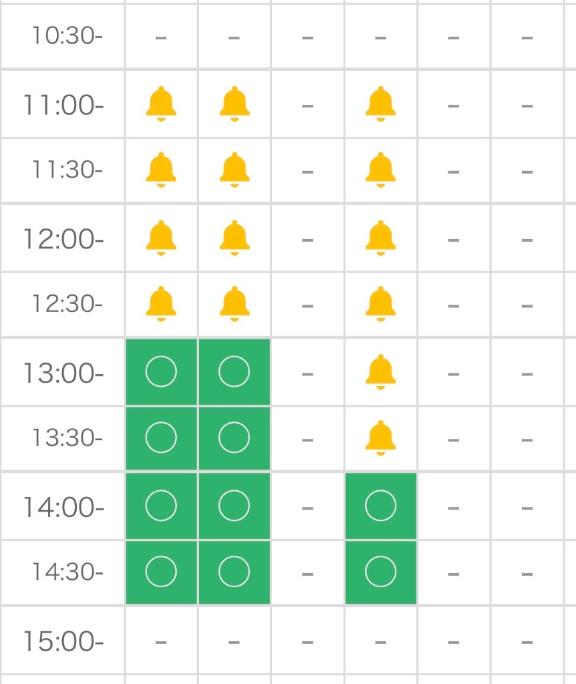Screen dimensions: 576x684
Task: Book the 13:30 open slot in first column
Action: click(x=161, y=438)
